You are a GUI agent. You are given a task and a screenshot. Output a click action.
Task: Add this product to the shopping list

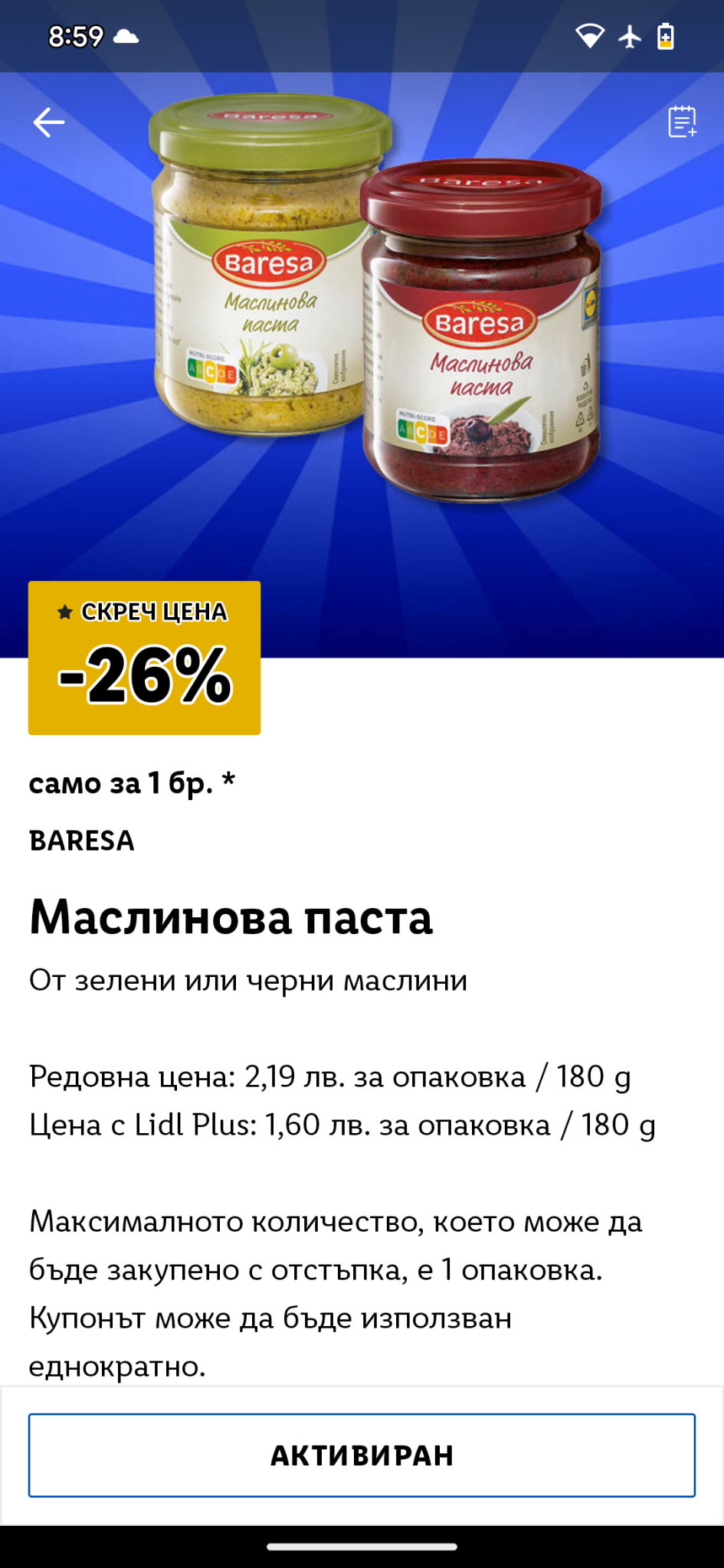coord(682,122)
